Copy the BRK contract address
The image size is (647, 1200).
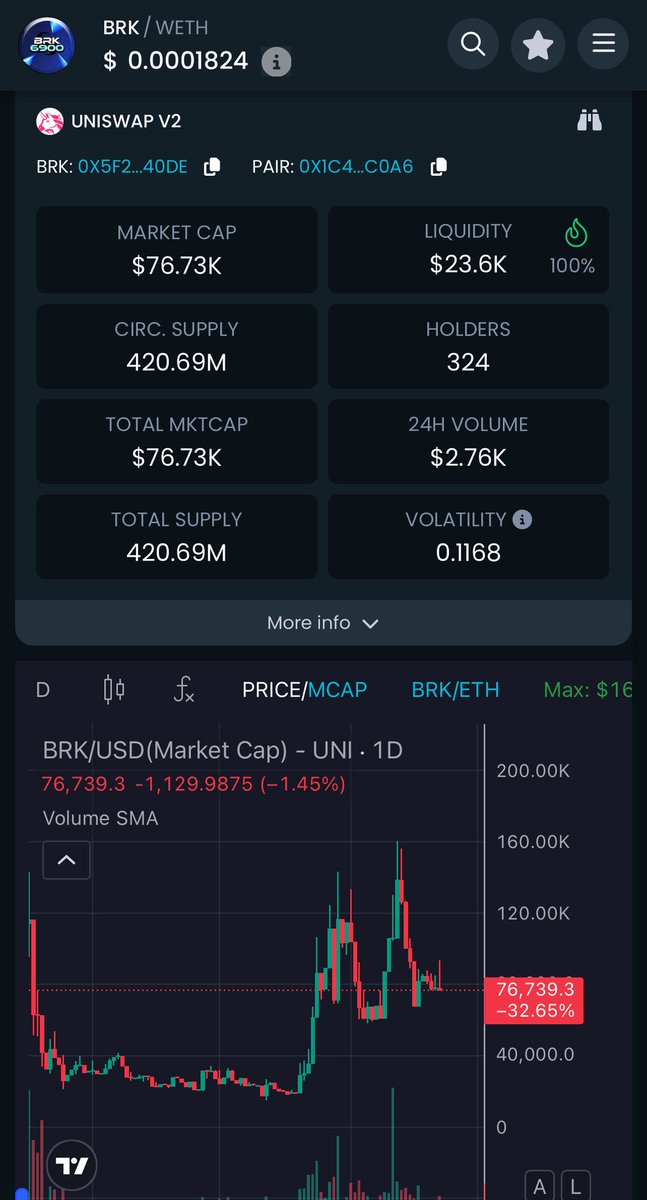[x=212, y=167]
